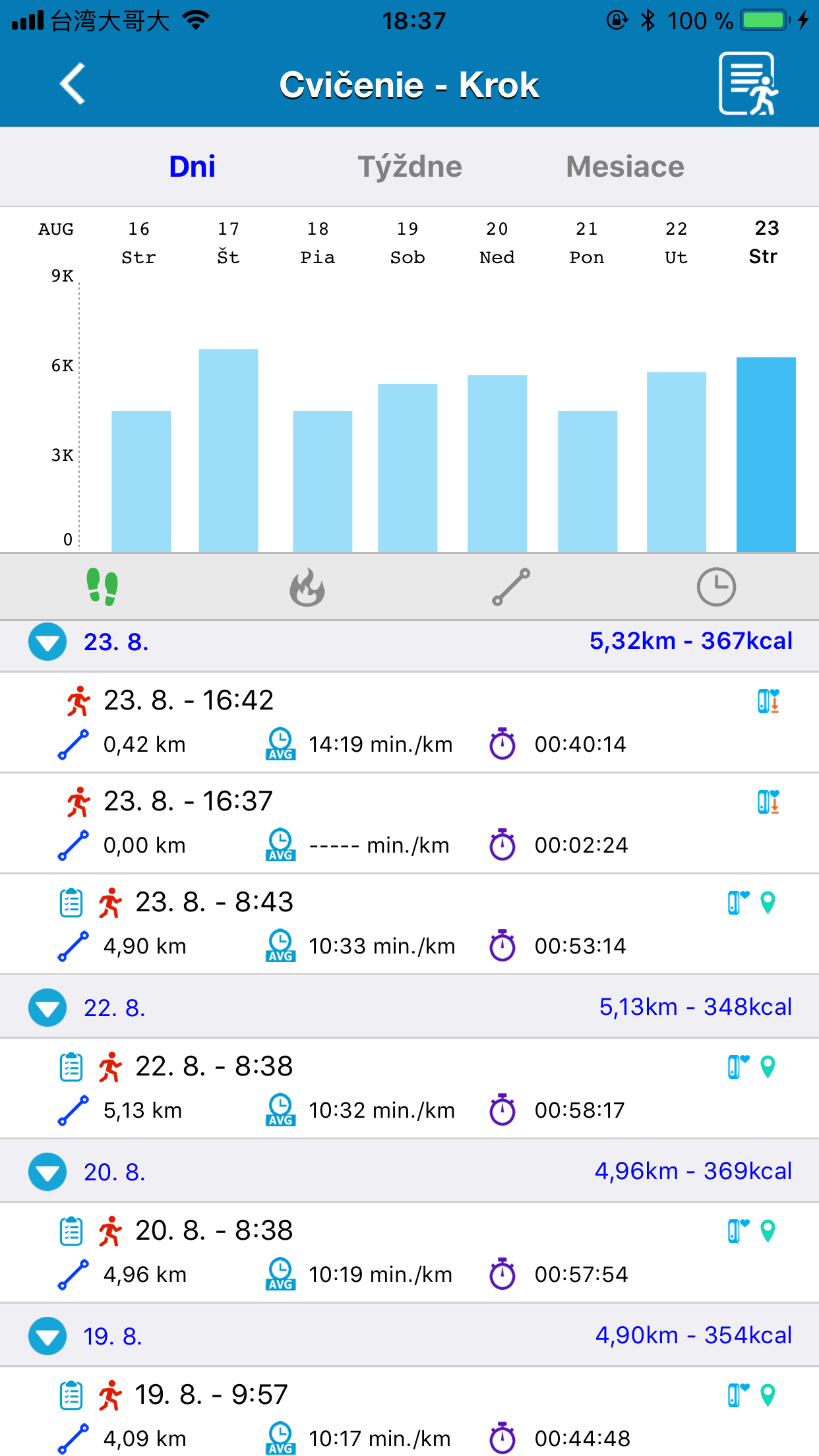819x1456 pixels.
Task: Collapse the 23. 8. day section
Action: tap(47, 642)
